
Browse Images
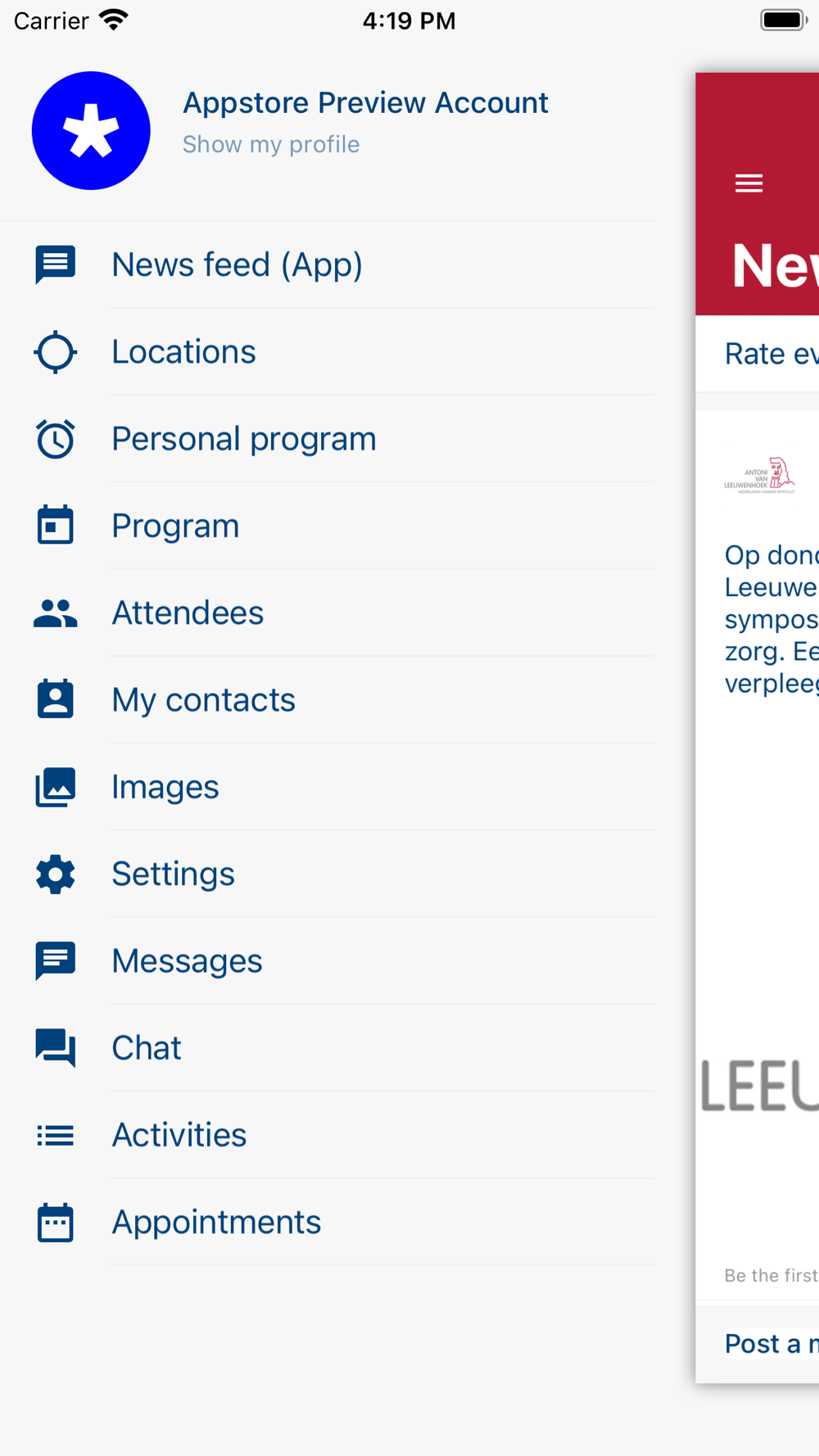pos(328,787)
